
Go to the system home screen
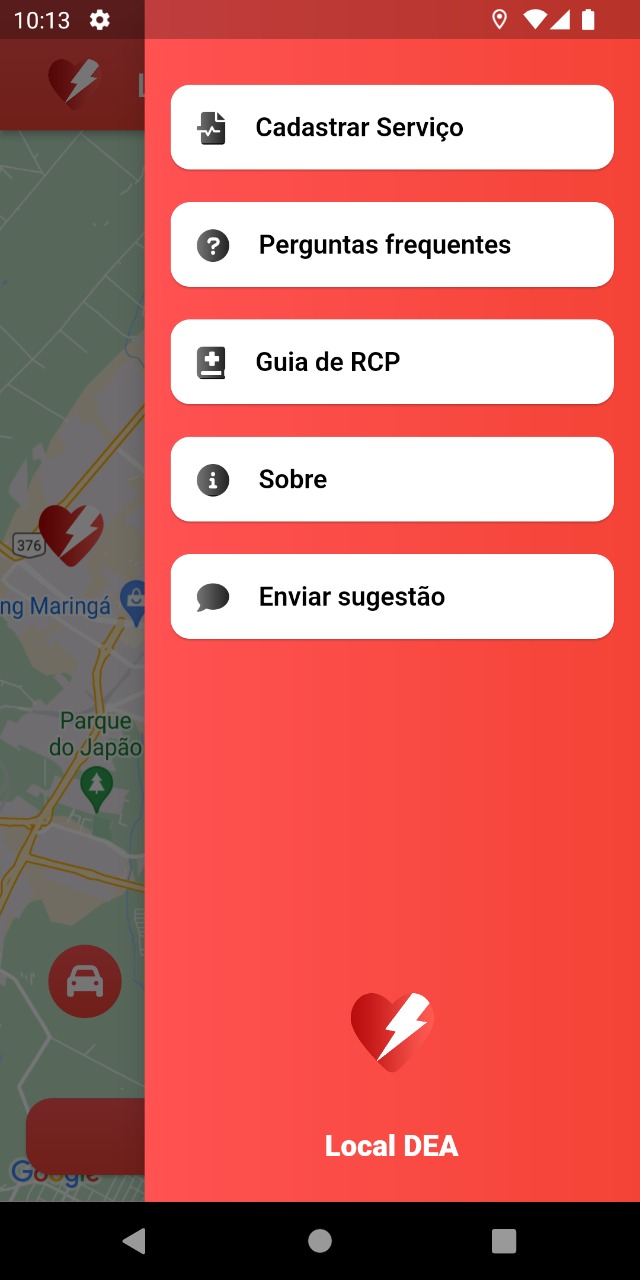pos(320,1241)
